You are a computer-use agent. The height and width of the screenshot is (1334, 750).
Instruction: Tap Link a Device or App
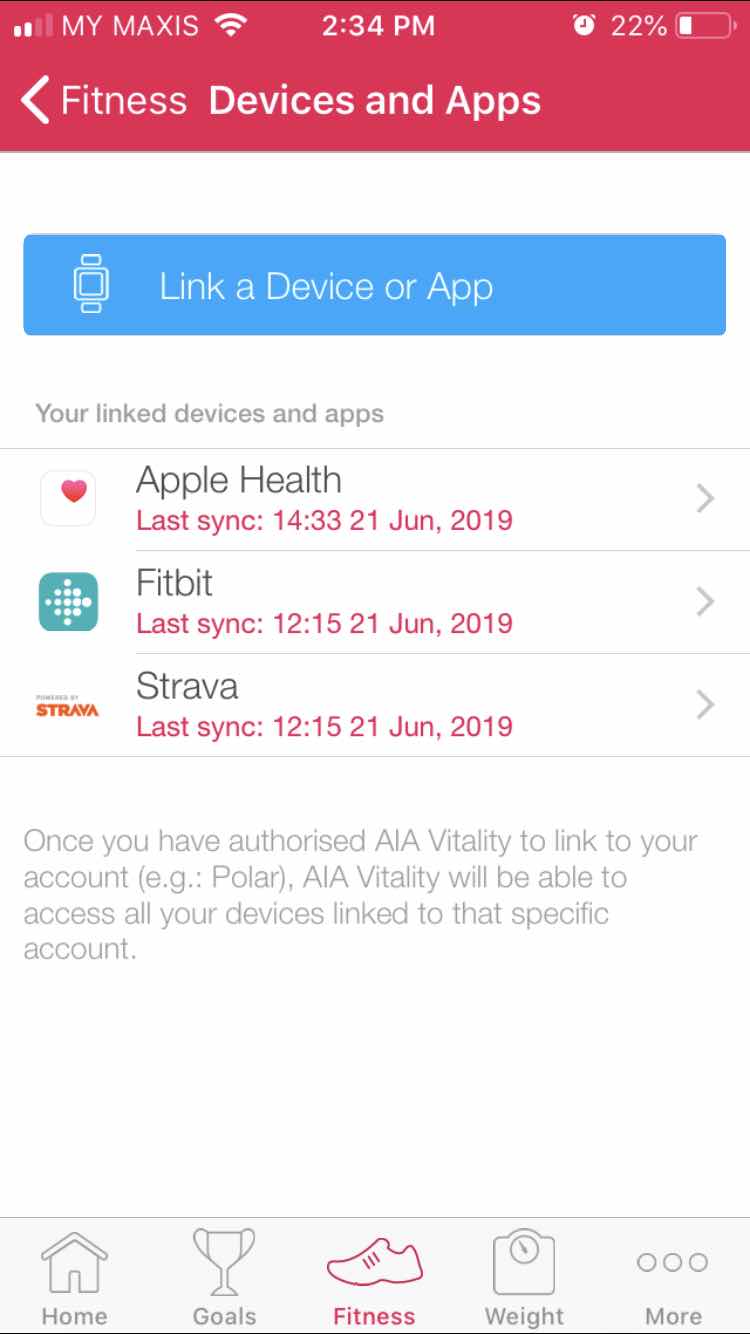point(375,285)
